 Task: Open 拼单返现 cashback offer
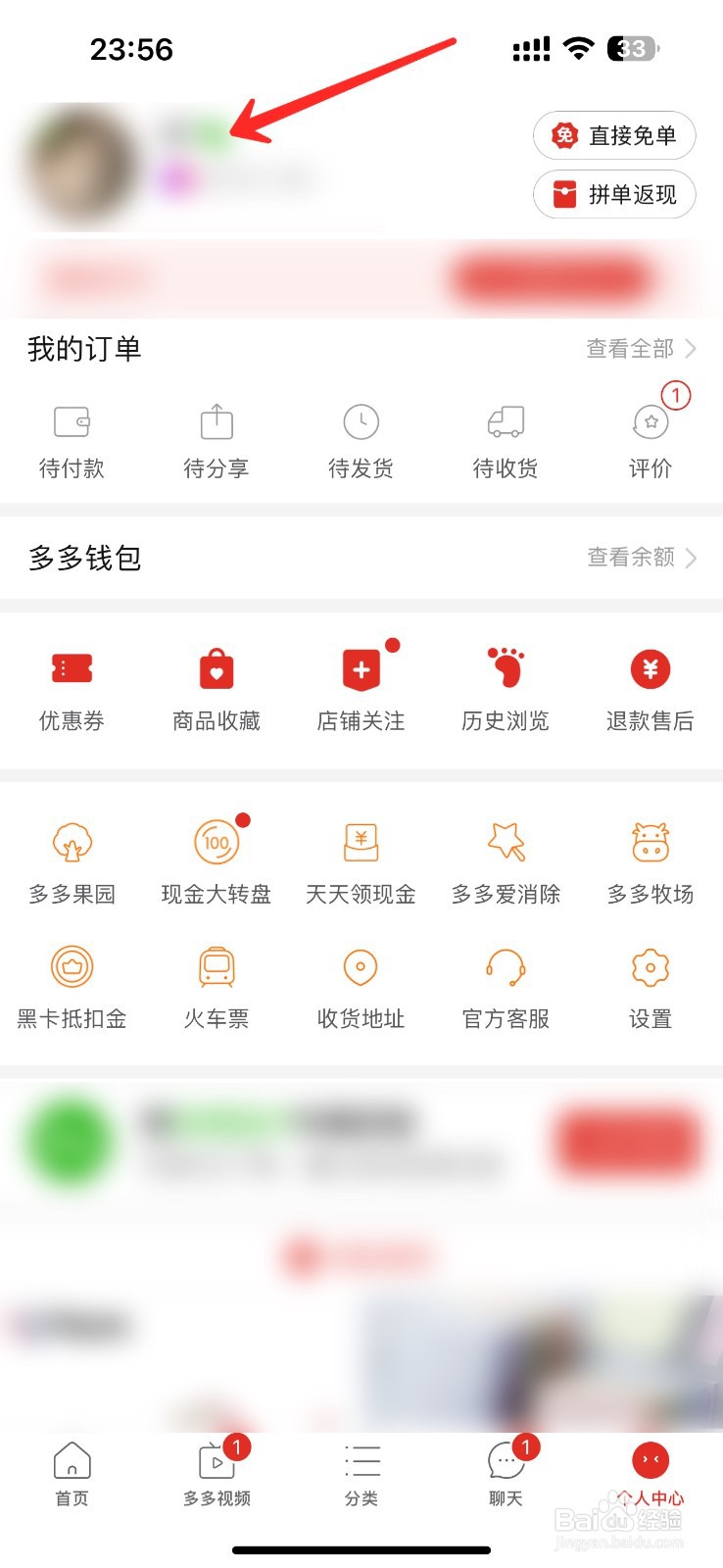(x=614, y=195)
